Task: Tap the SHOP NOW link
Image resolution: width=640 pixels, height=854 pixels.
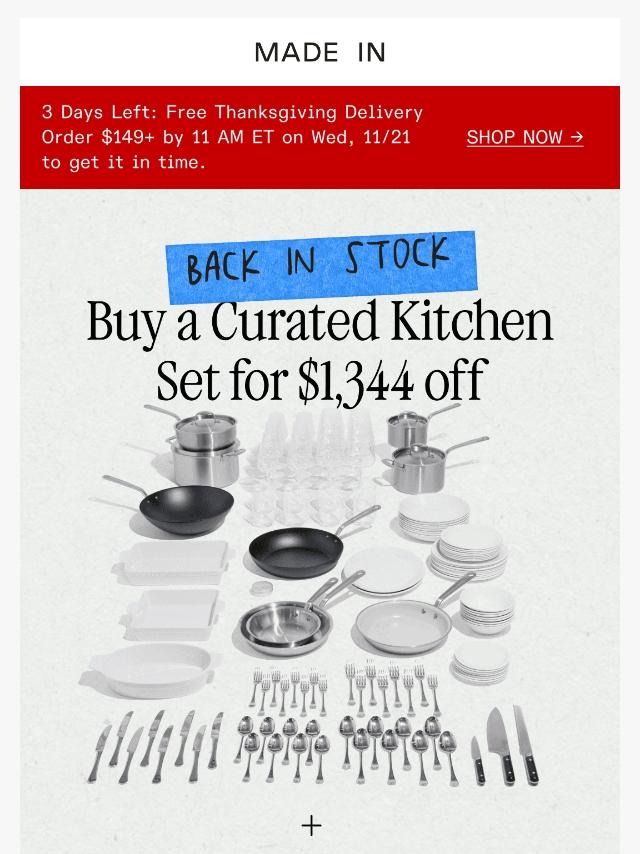Action: (524, 137)
